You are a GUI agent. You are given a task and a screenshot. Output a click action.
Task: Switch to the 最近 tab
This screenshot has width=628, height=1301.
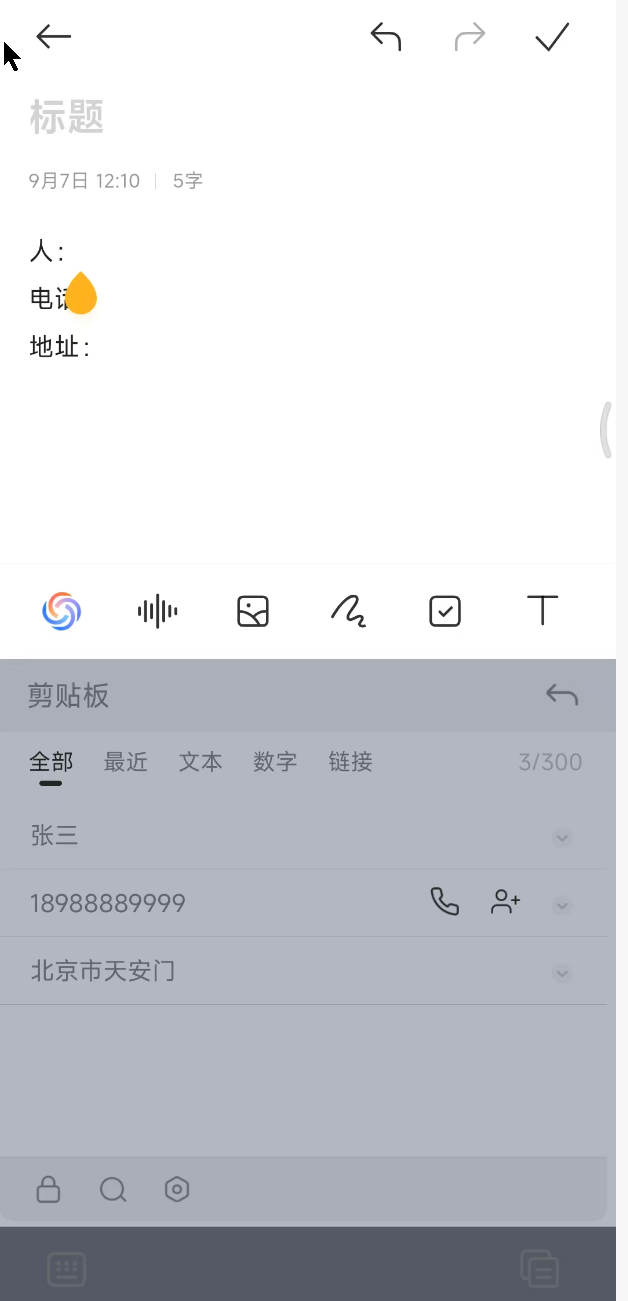tap(126, 762)
